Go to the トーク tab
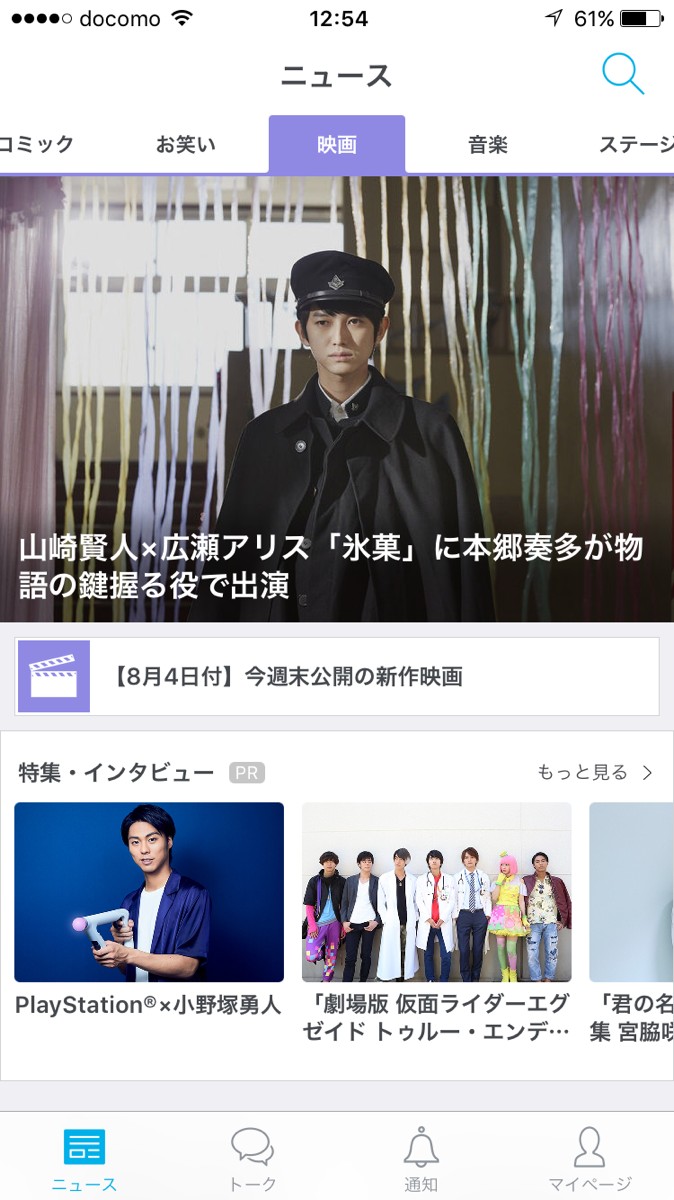The height and width of the screenshot is (1200, 674). pos(252,1159)
